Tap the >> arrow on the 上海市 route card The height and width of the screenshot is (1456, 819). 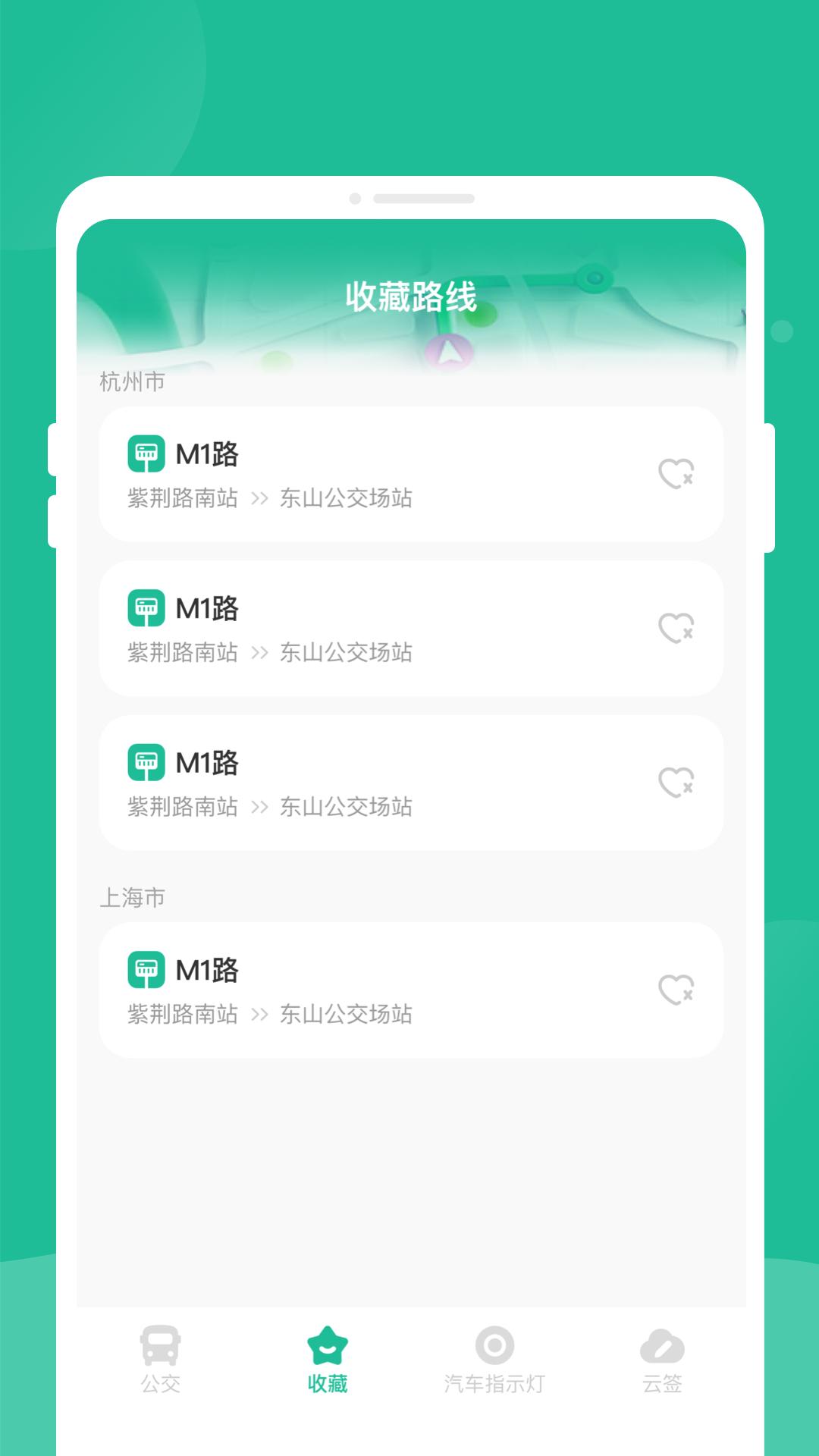(259, 1014)
